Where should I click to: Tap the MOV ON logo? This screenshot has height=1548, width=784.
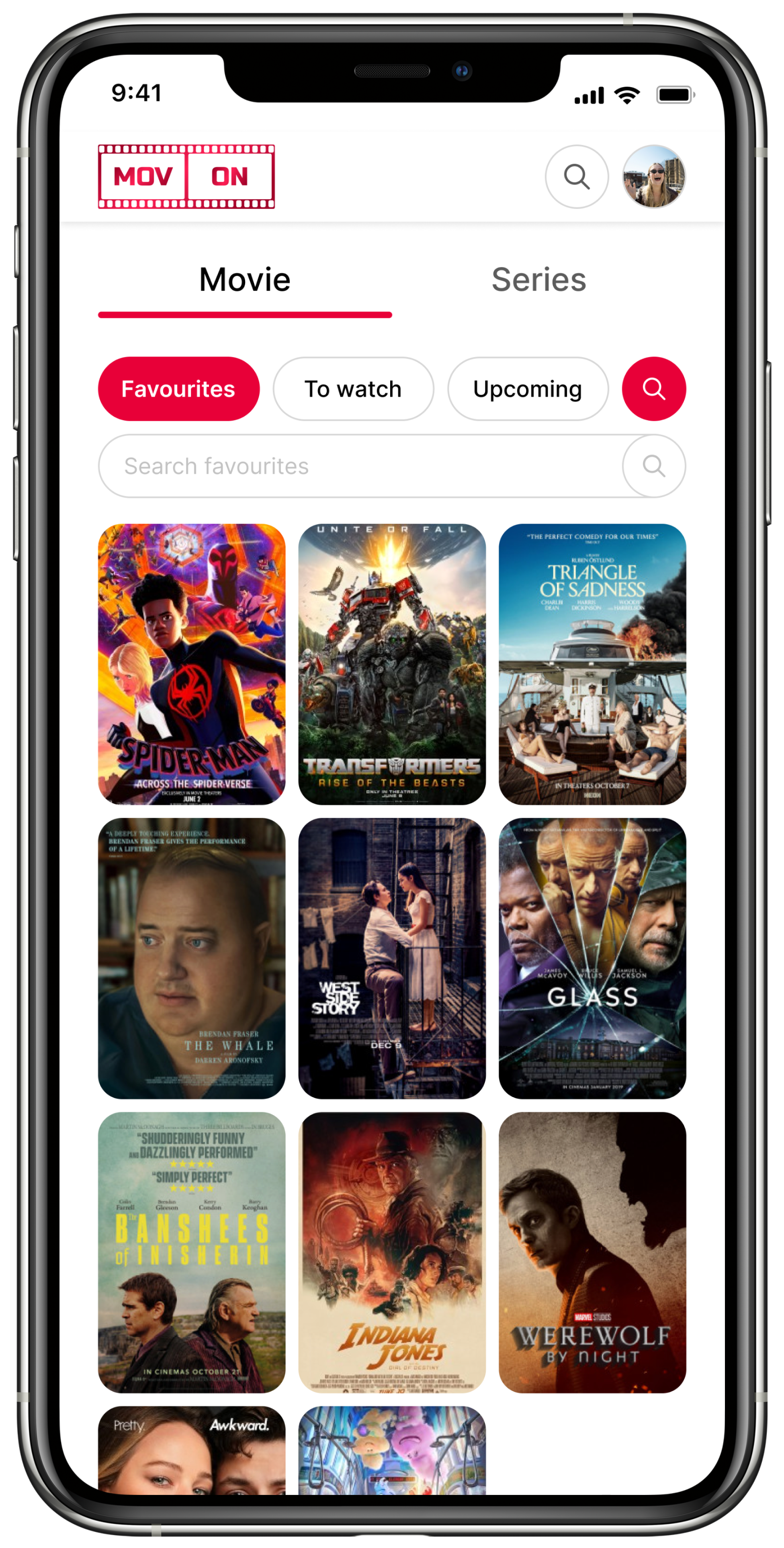(x=186, y=177)
